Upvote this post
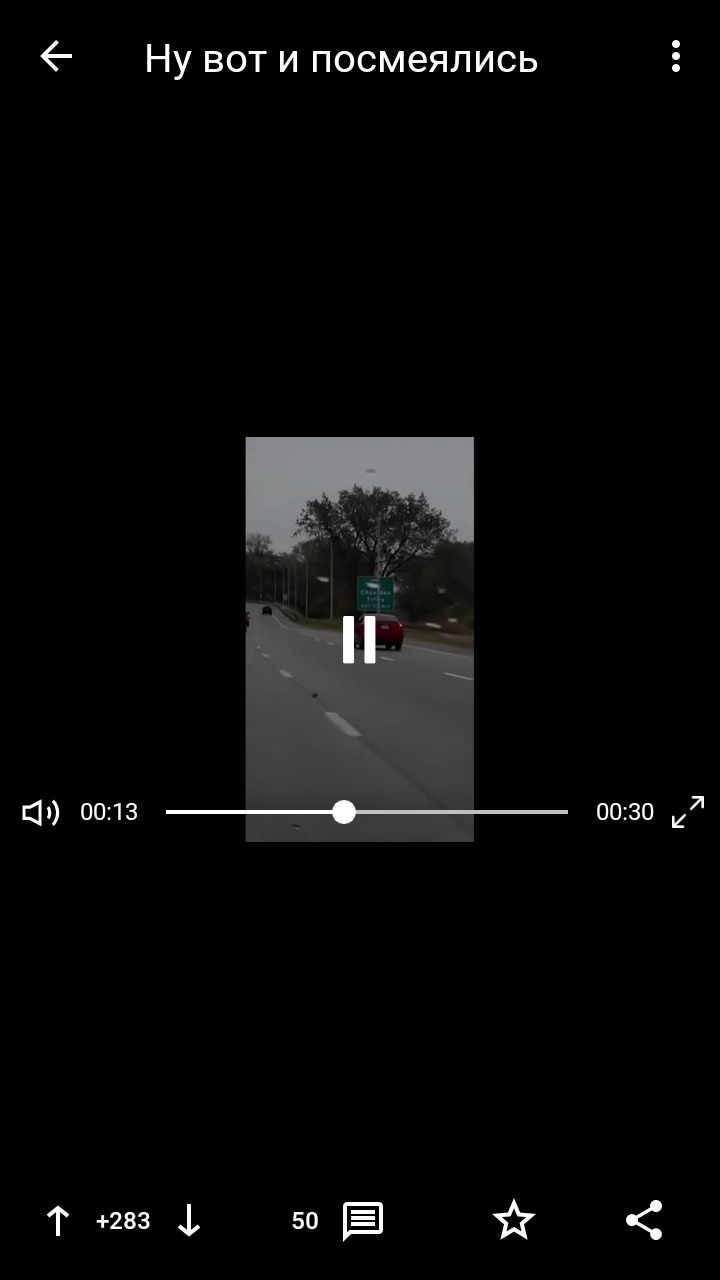Viewport: 720px width, 1280px height. pyautogui.click(x=58, y=1221)
